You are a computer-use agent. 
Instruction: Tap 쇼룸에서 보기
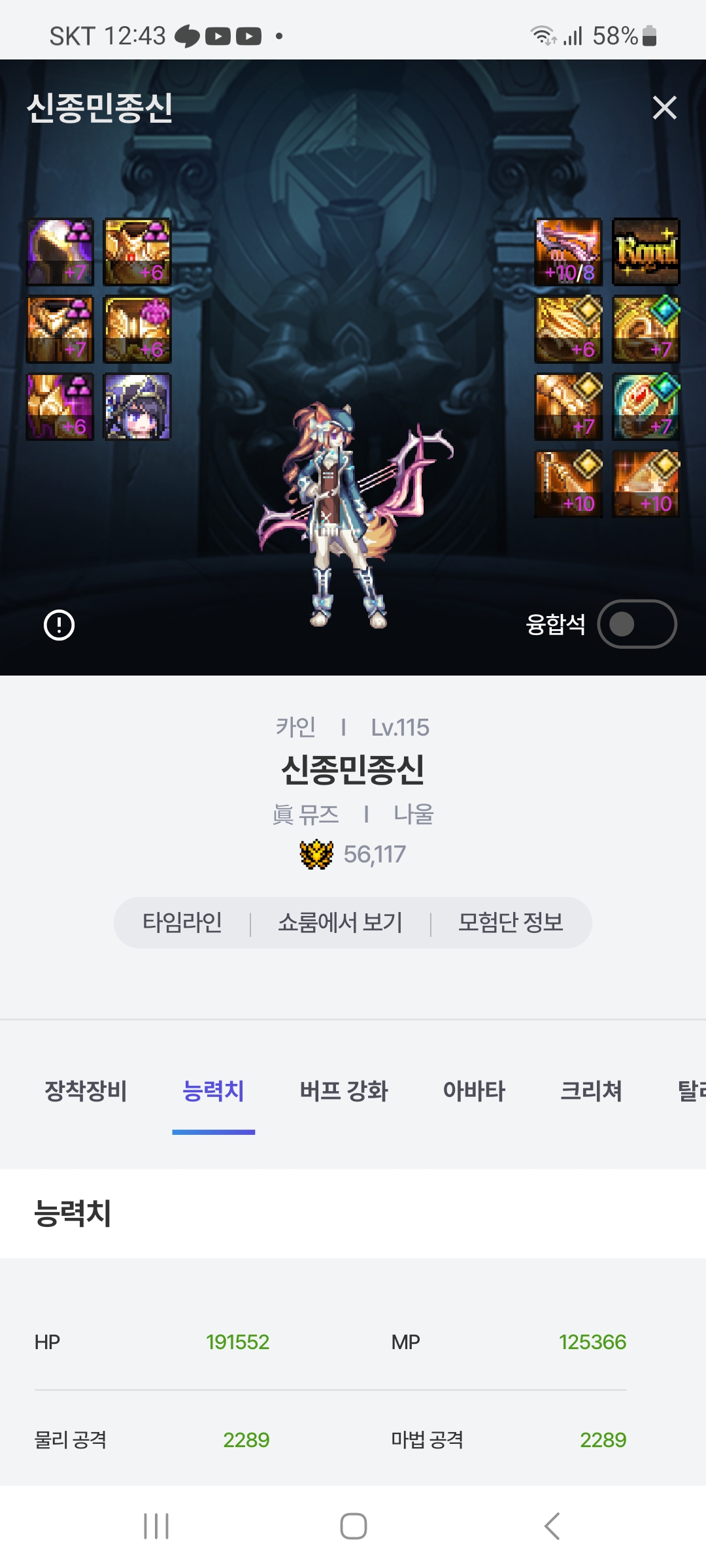pos(340,923)
